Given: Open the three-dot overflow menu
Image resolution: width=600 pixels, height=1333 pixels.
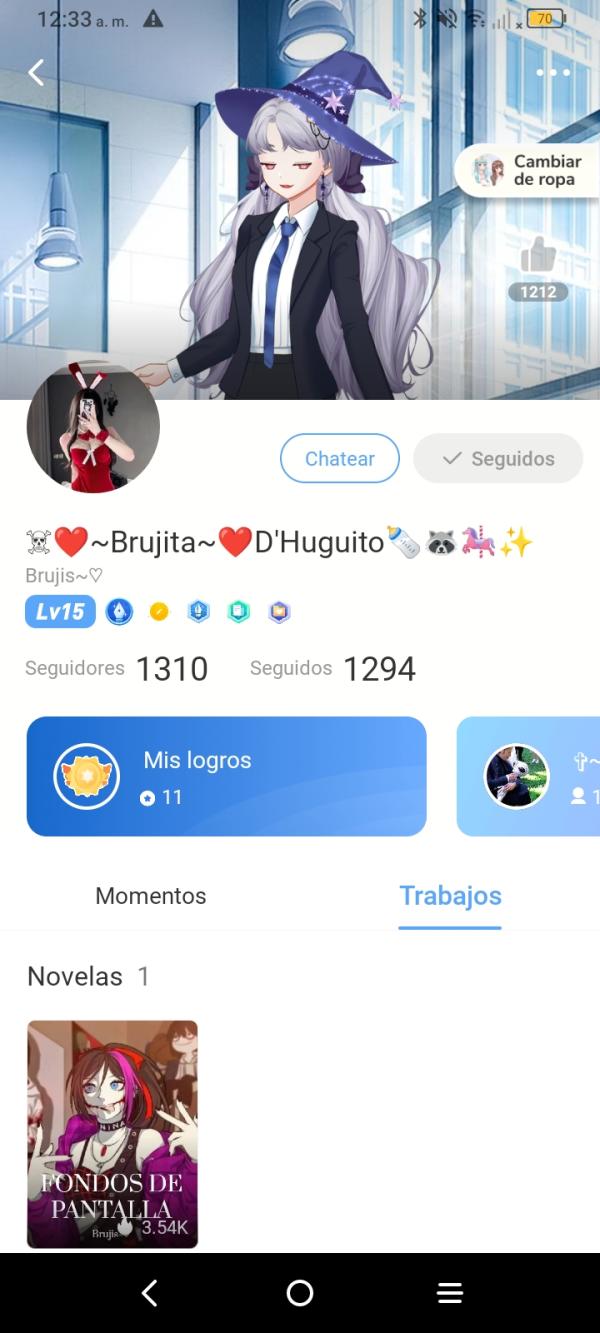Looking at the screenshot, I should tap(552, 72).
